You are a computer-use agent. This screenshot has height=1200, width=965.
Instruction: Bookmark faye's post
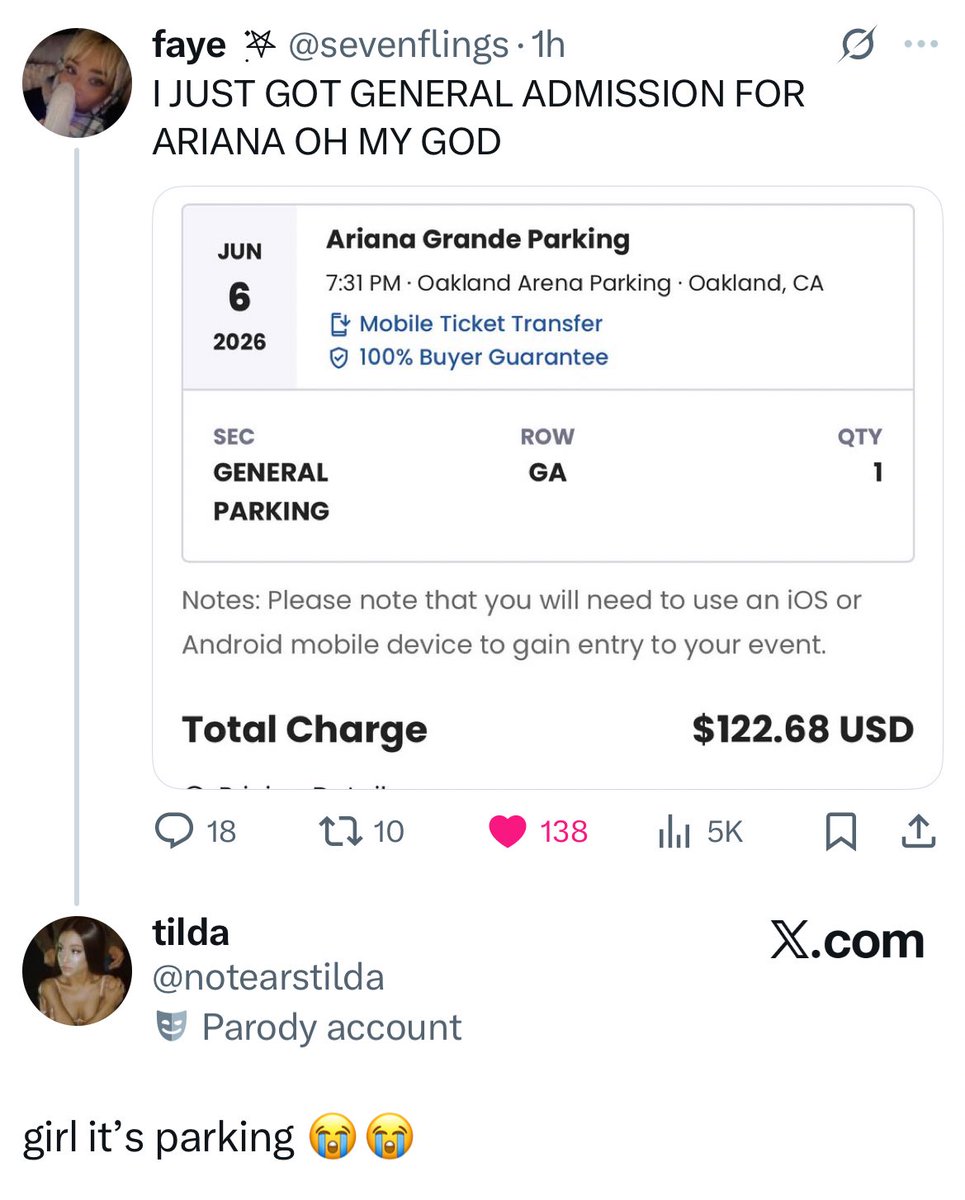840,831
